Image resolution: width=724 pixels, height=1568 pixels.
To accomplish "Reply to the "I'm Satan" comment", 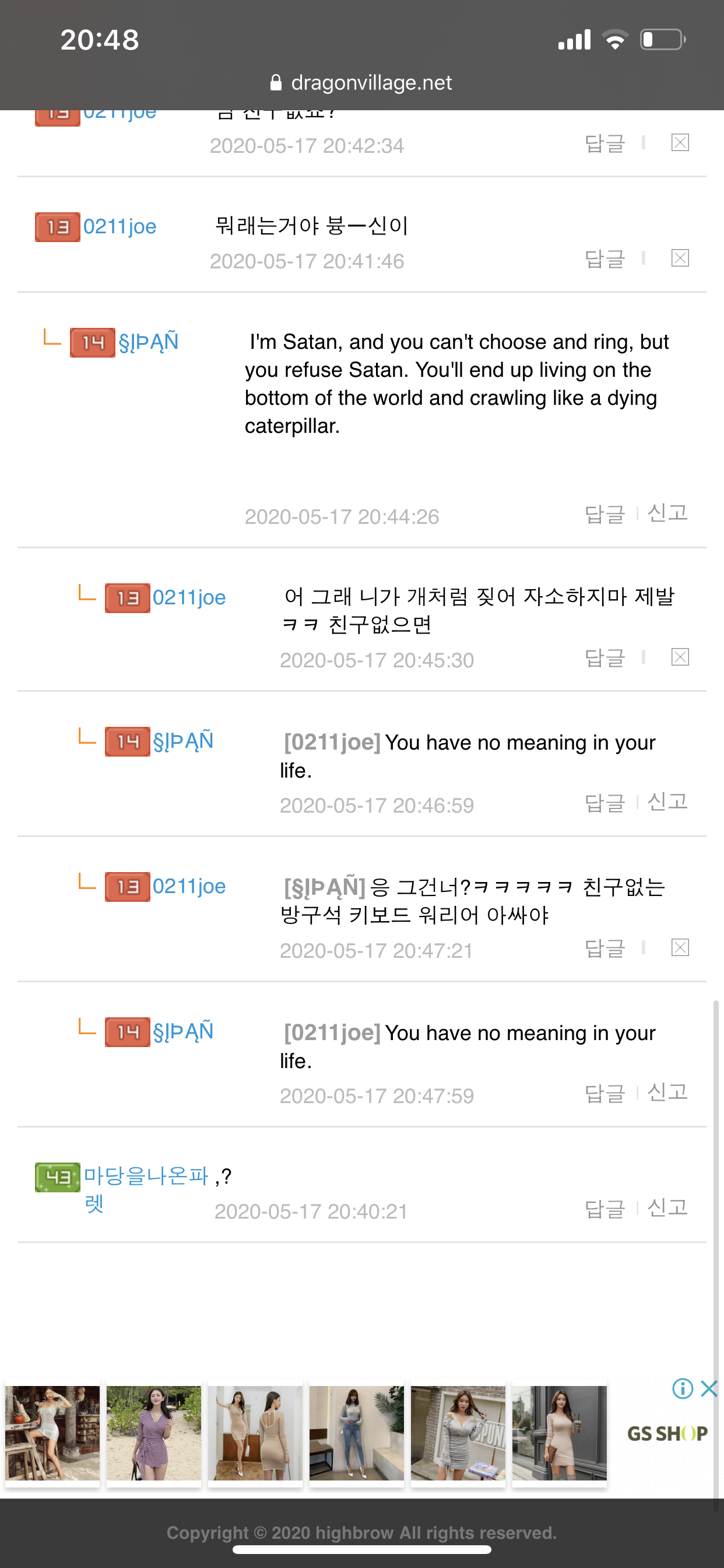I will pos(604,514).
